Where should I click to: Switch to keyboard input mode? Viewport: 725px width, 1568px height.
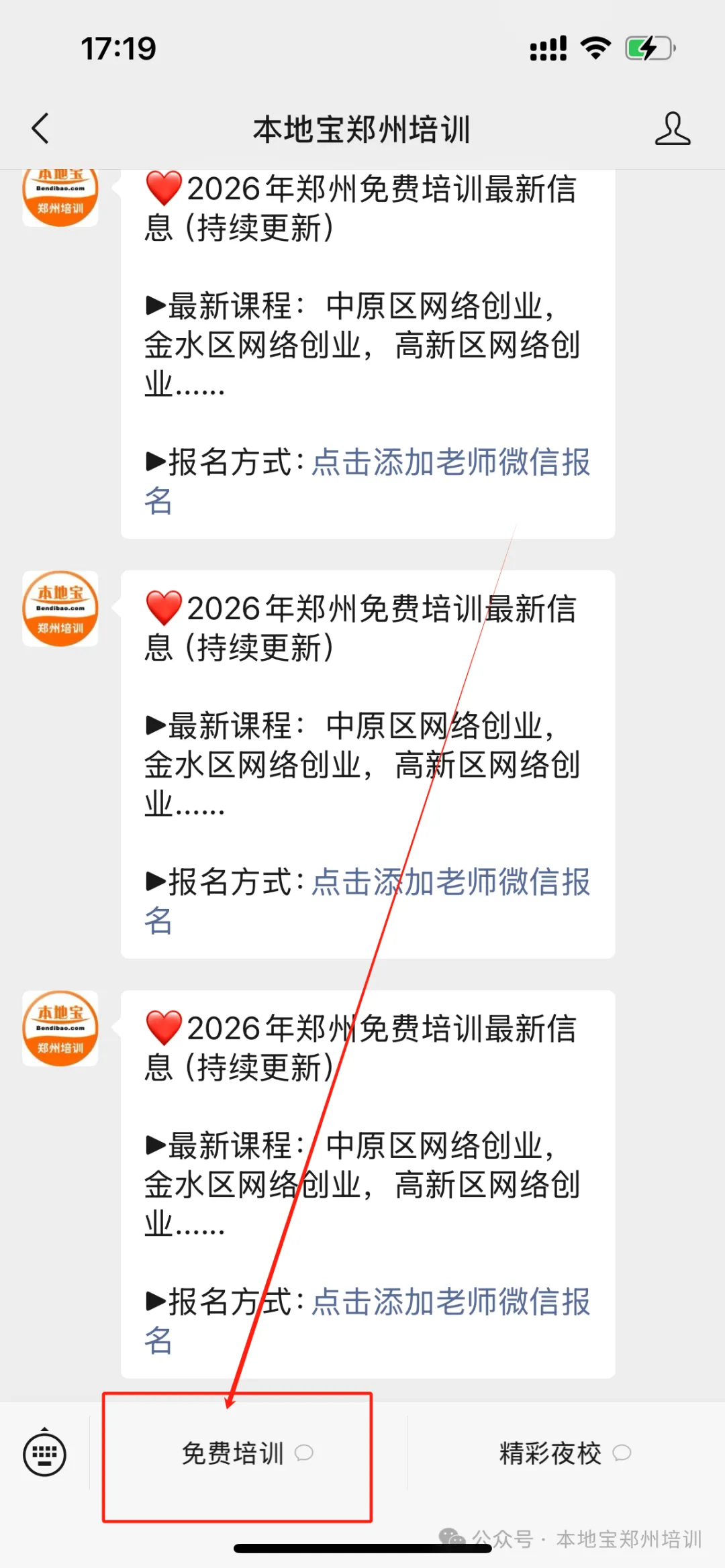[44, 1453]
